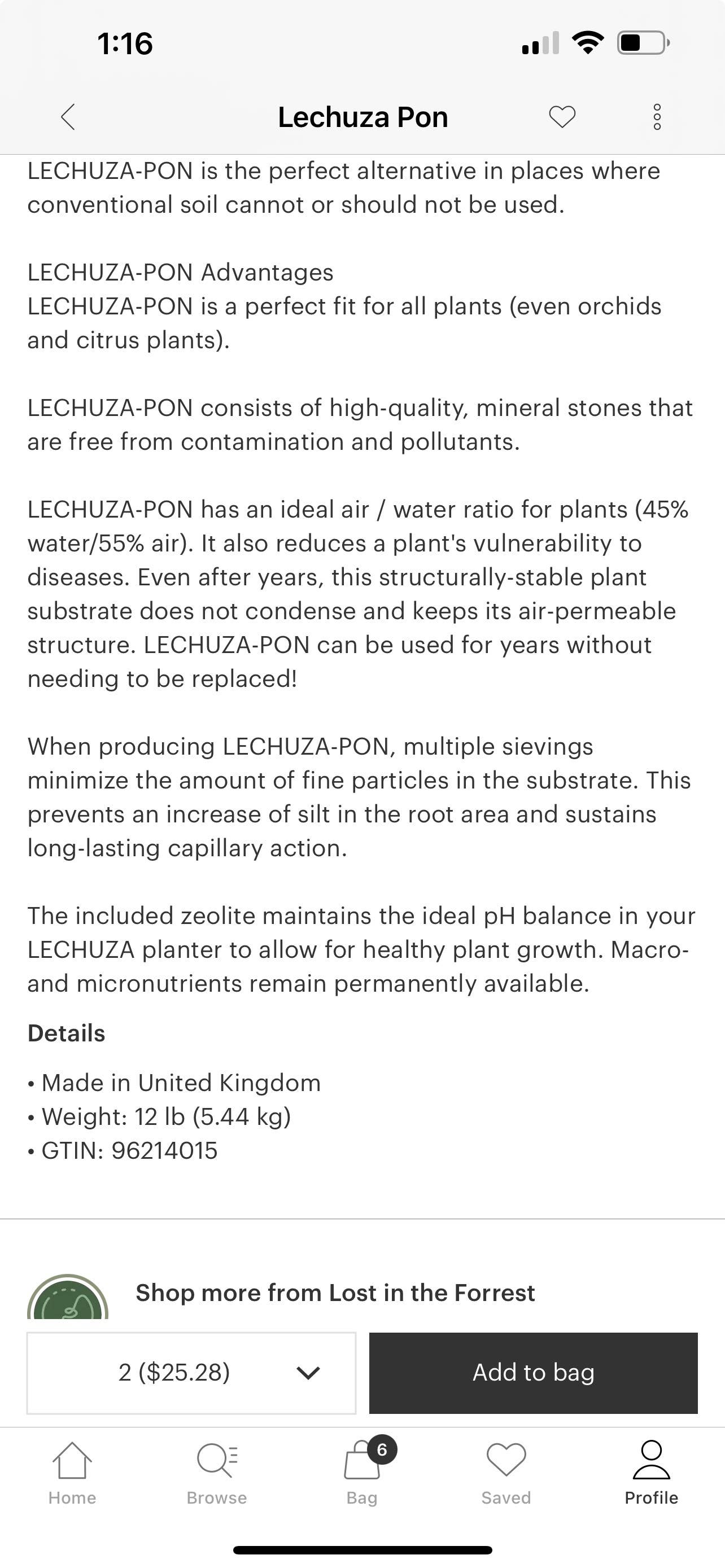The image size is (725, 1568).
Task: Open the three-dot overflow menu
Action: (656, 117)
